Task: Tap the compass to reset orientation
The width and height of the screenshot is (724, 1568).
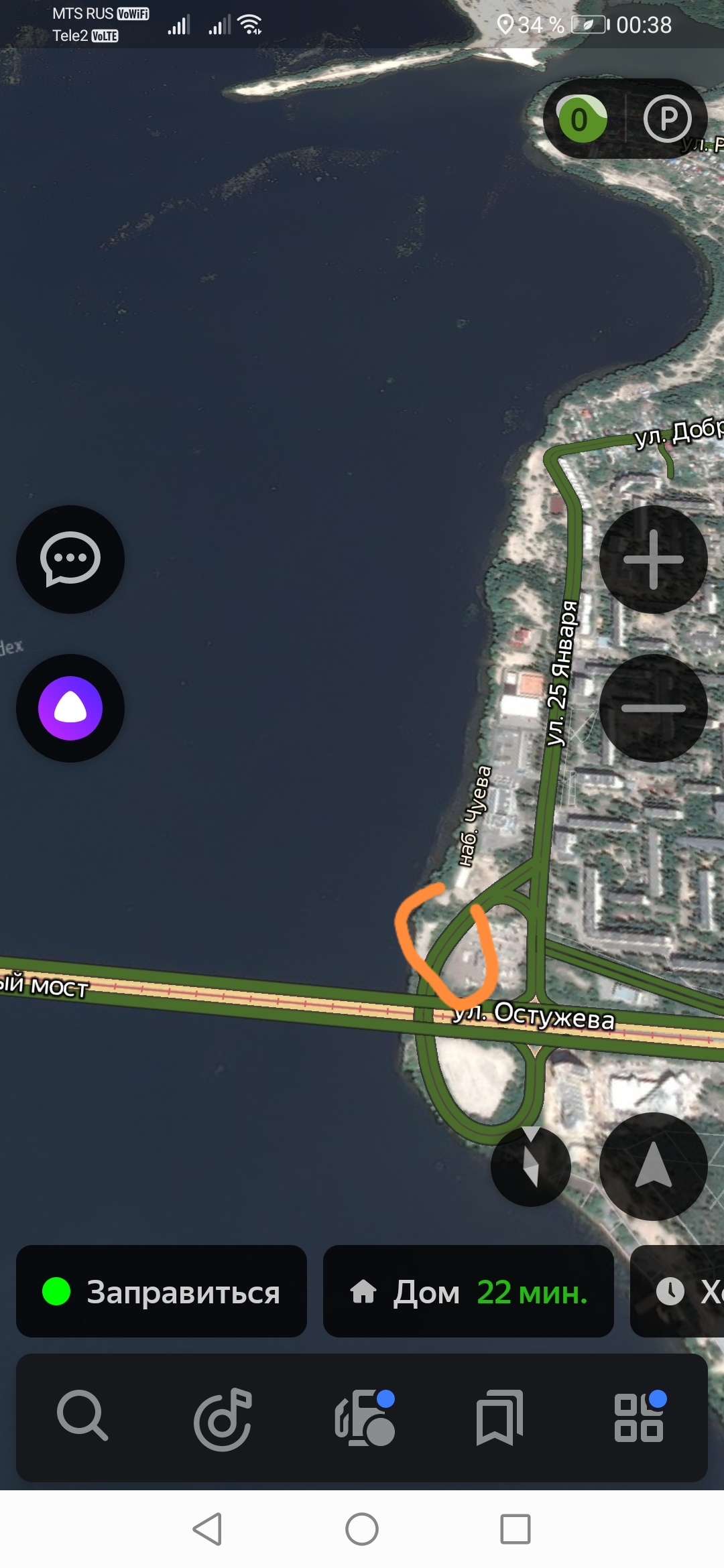Action: tap(531, 1166)
